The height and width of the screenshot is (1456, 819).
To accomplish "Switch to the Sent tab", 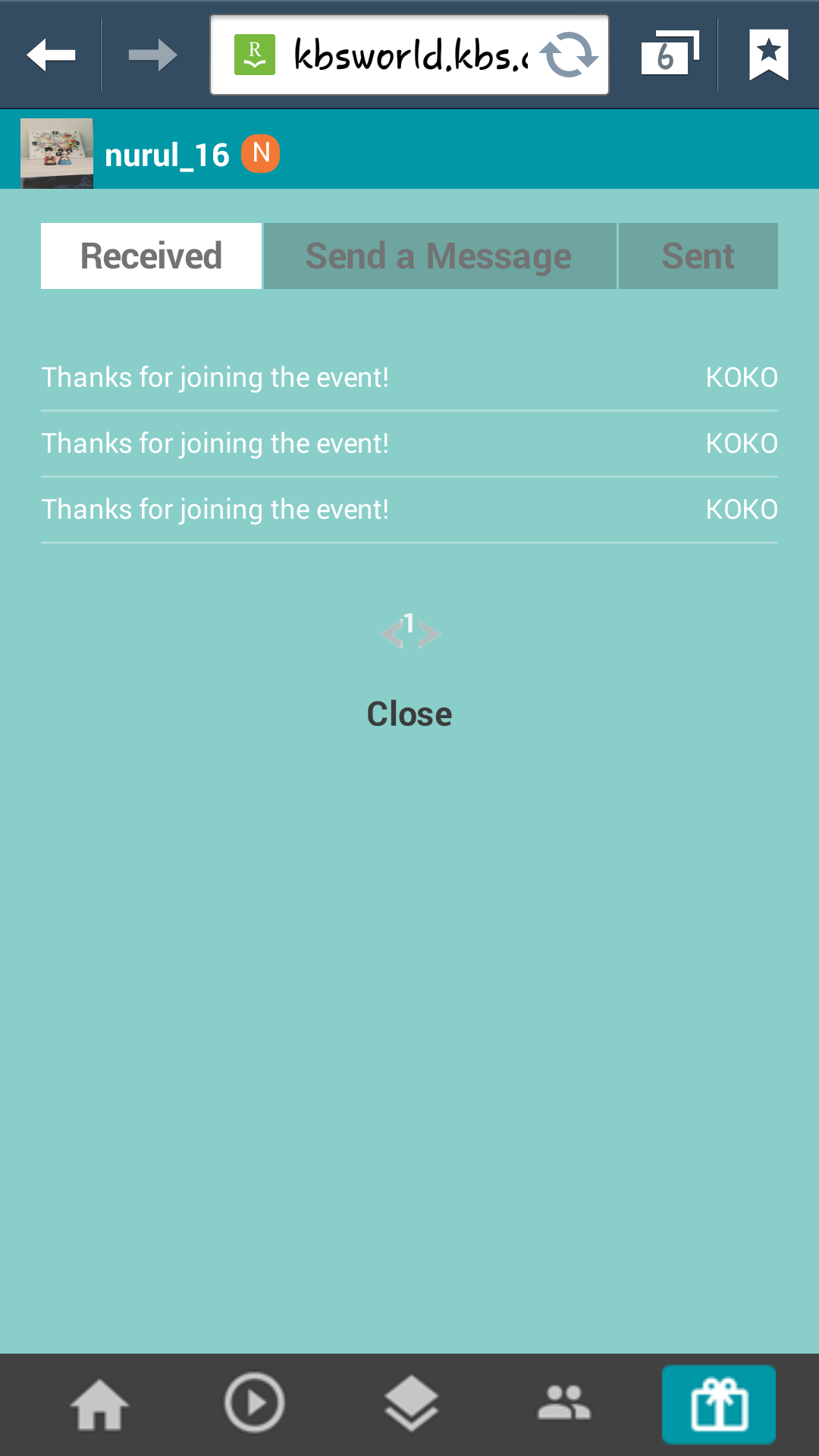I will (698, 256).
